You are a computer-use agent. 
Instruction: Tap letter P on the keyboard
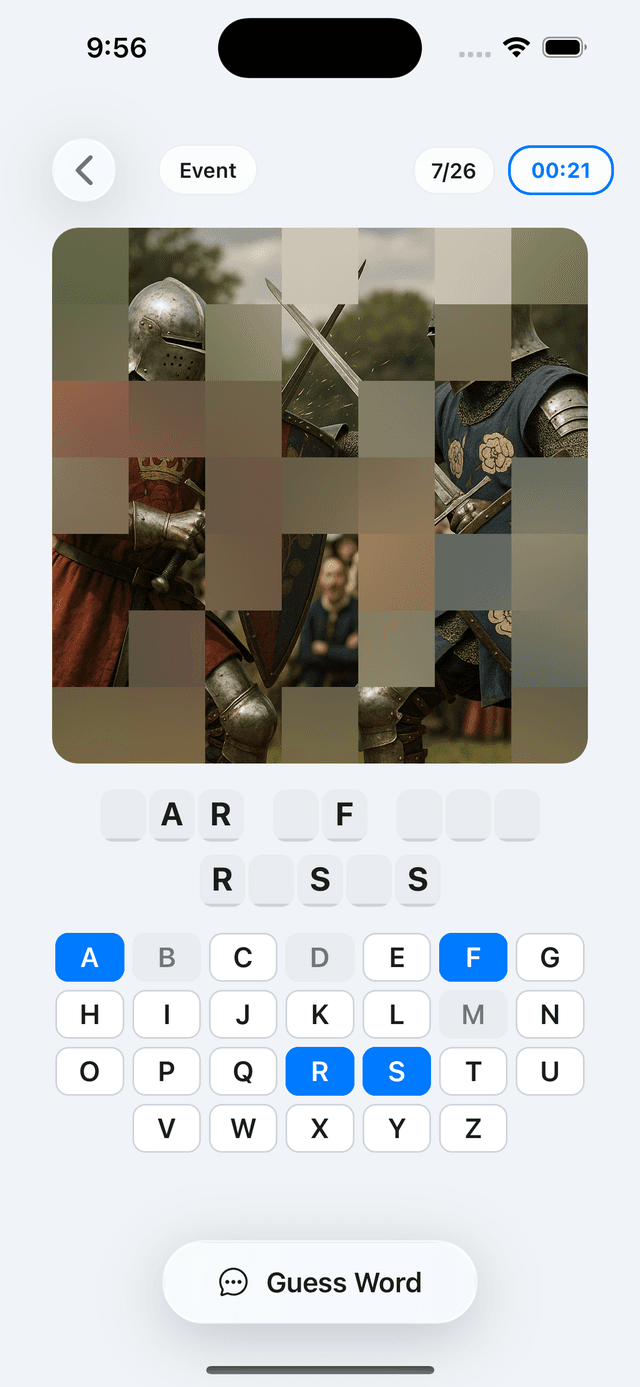(x=167, y=1071)
